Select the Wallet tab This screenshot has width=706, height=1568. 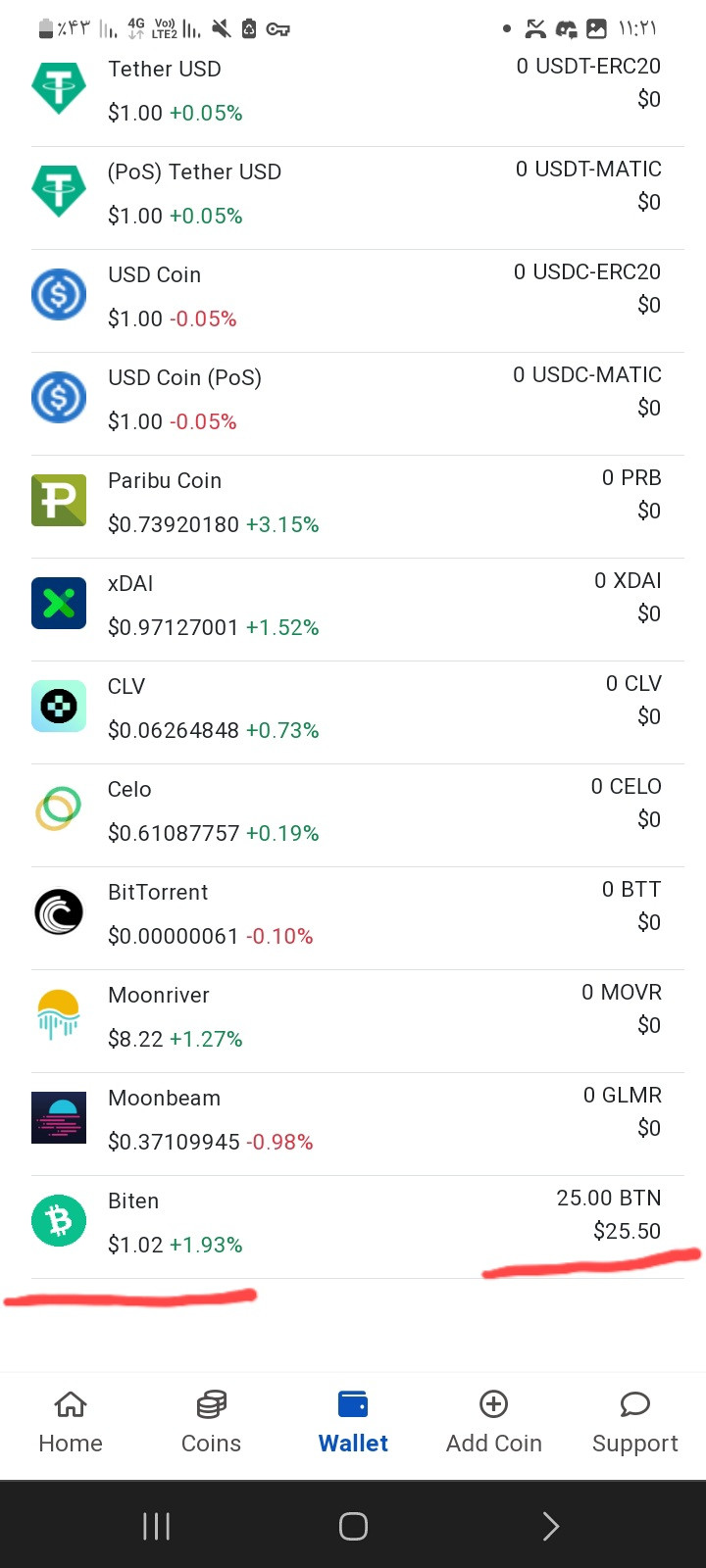coord(353,1423)
